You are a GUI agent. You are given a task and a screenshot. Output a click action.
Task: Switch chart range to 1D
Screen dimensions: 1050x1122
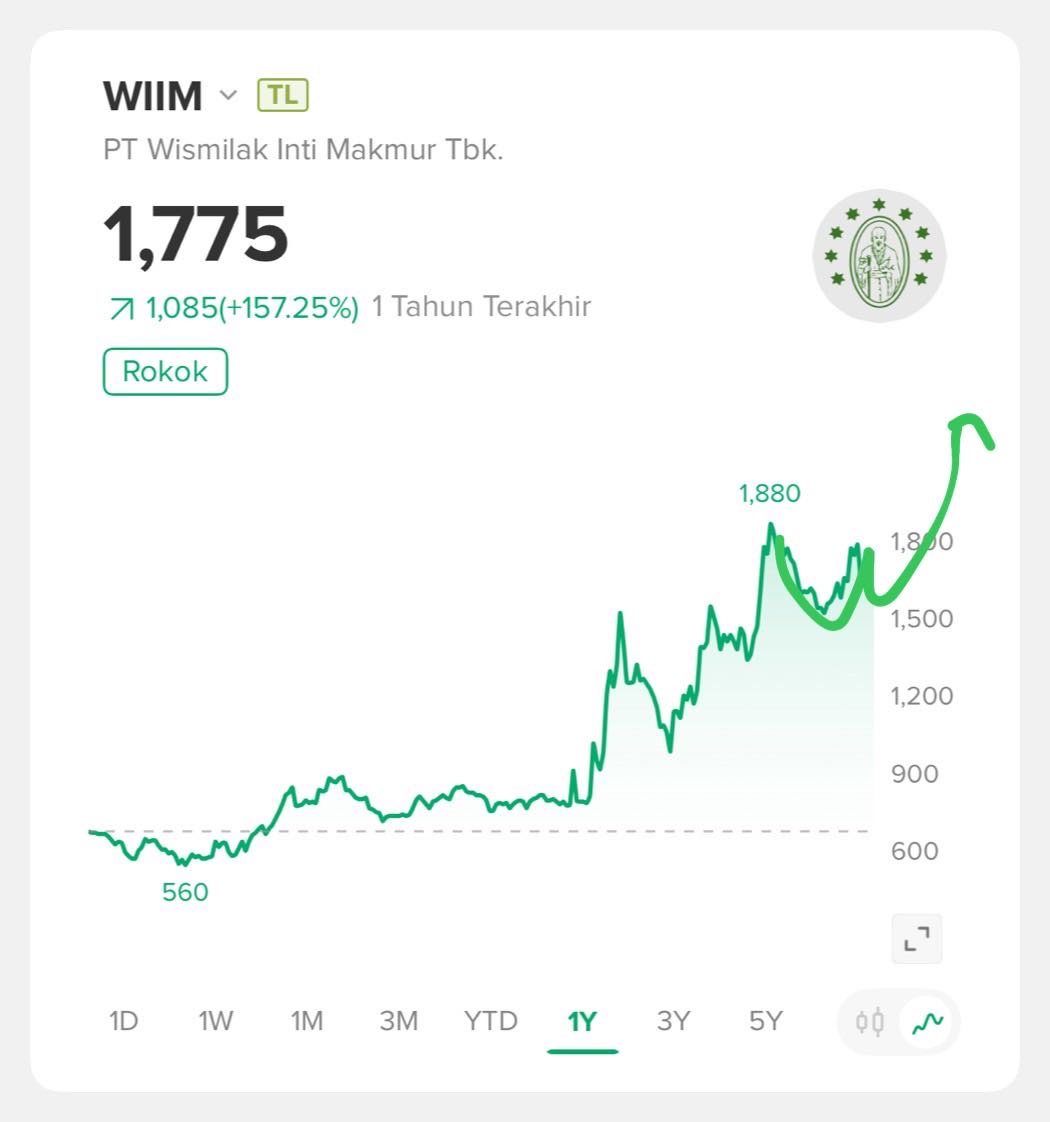point(123,1021)
